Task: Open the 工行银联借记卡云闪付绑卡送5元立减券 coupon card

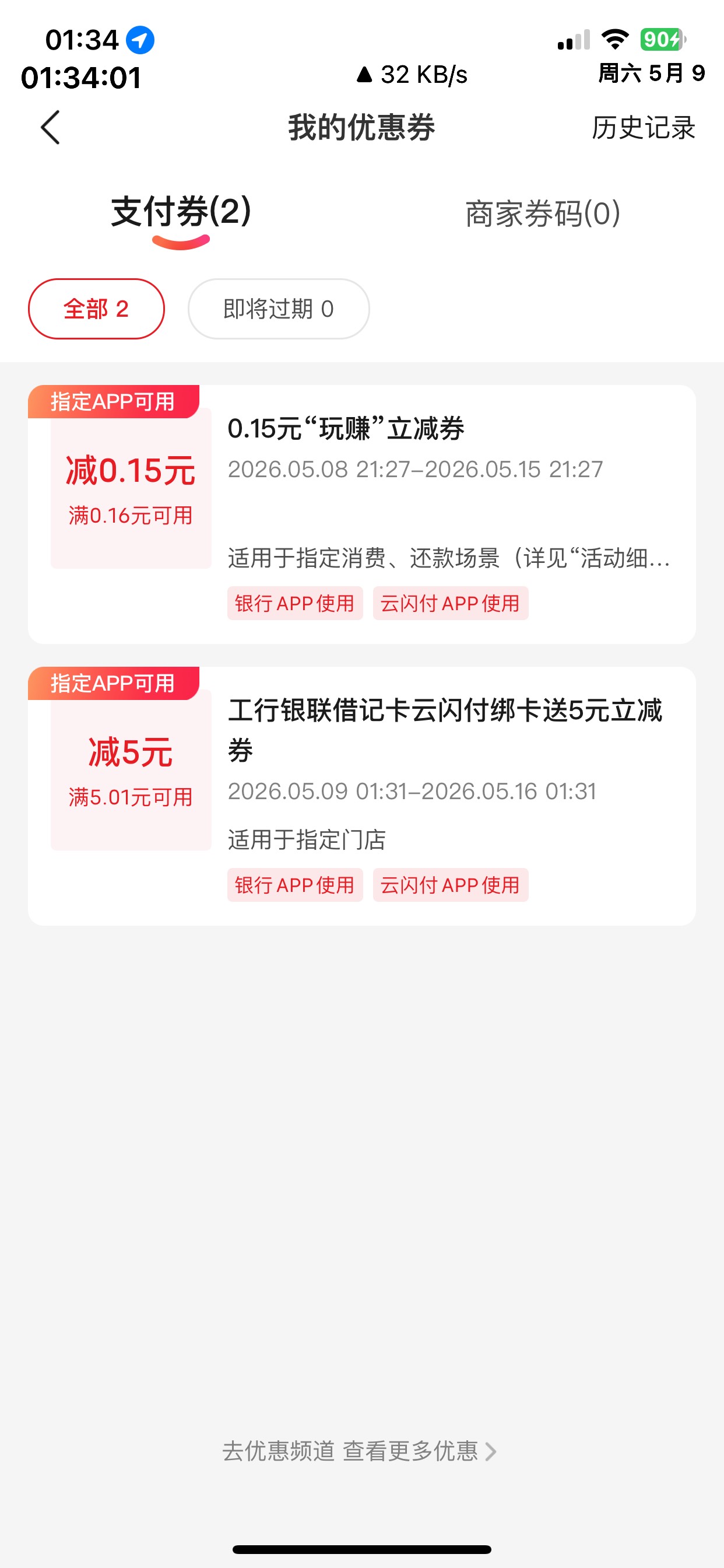Action: (x=362, y=796)
